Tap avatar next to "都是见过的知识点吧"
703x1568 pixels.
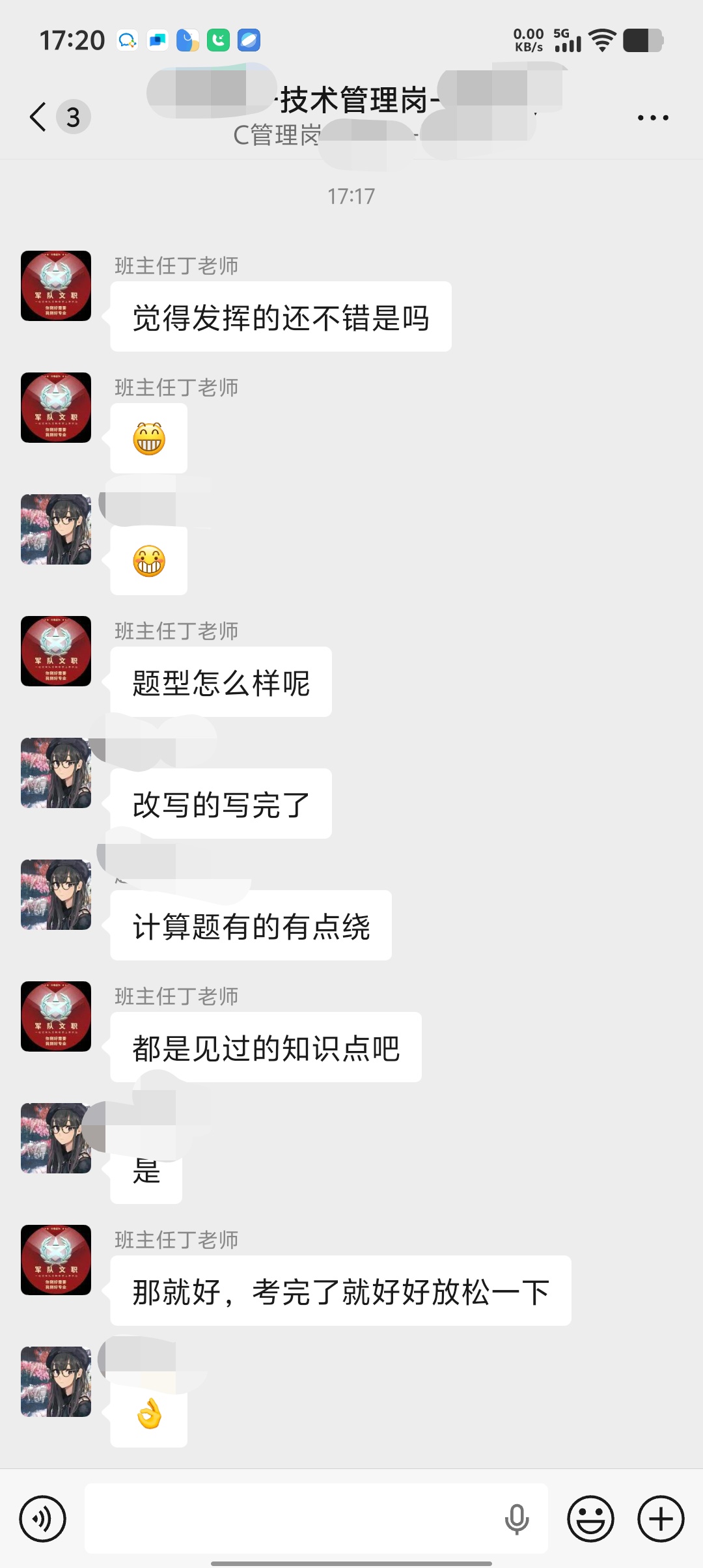(56, 1016)
